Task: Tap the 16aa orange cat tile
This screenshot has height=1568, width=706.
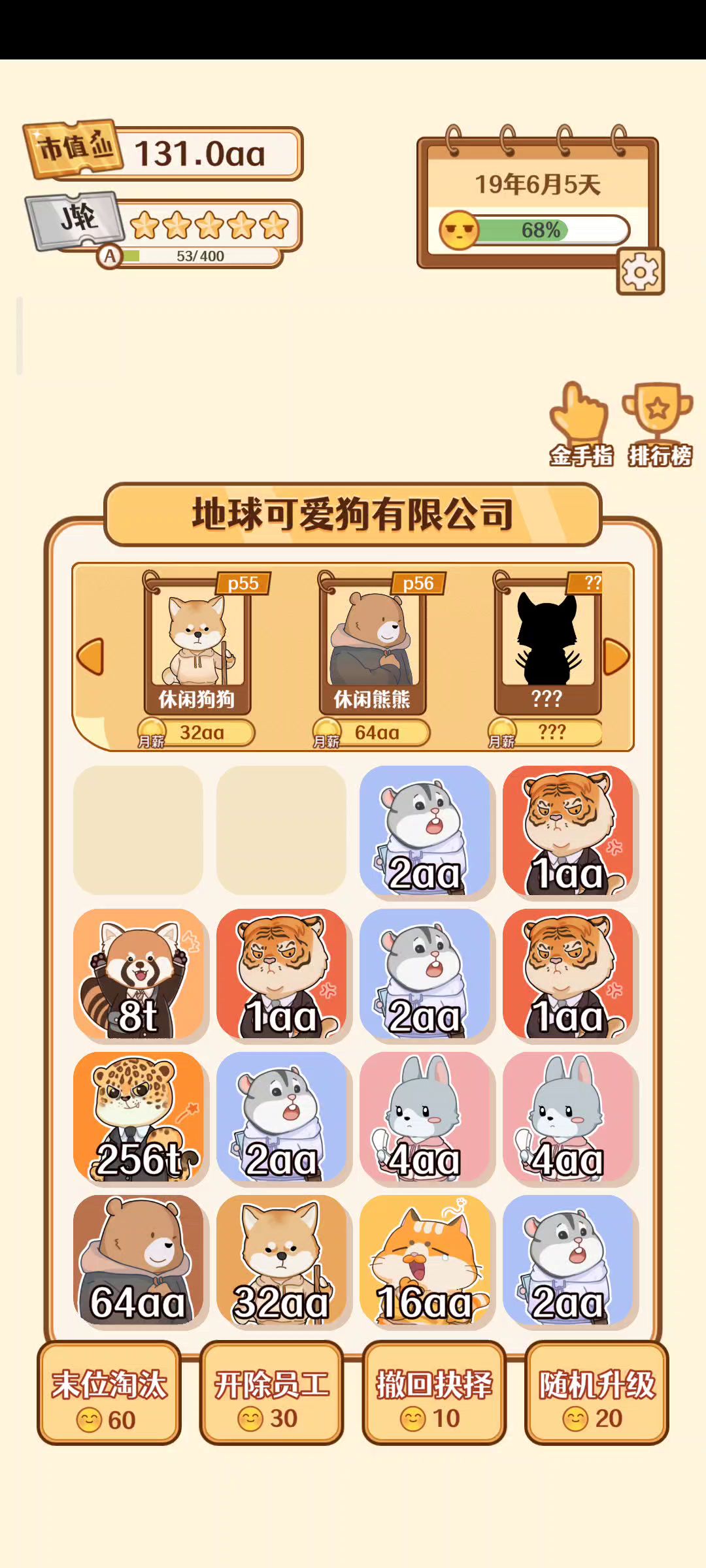Action: [424, 1260]
